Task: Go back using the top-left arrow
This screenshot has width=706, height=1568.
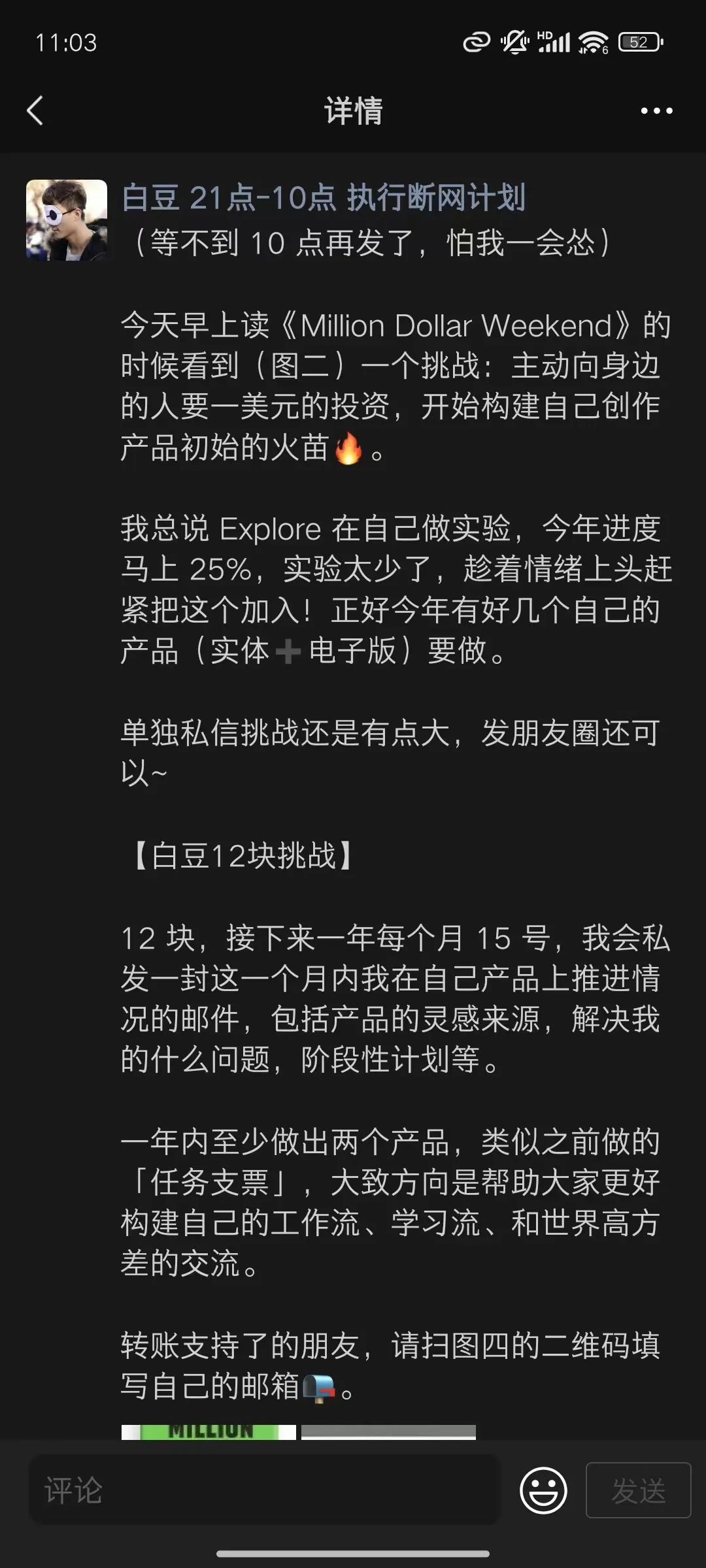Action: click(35, 110)
